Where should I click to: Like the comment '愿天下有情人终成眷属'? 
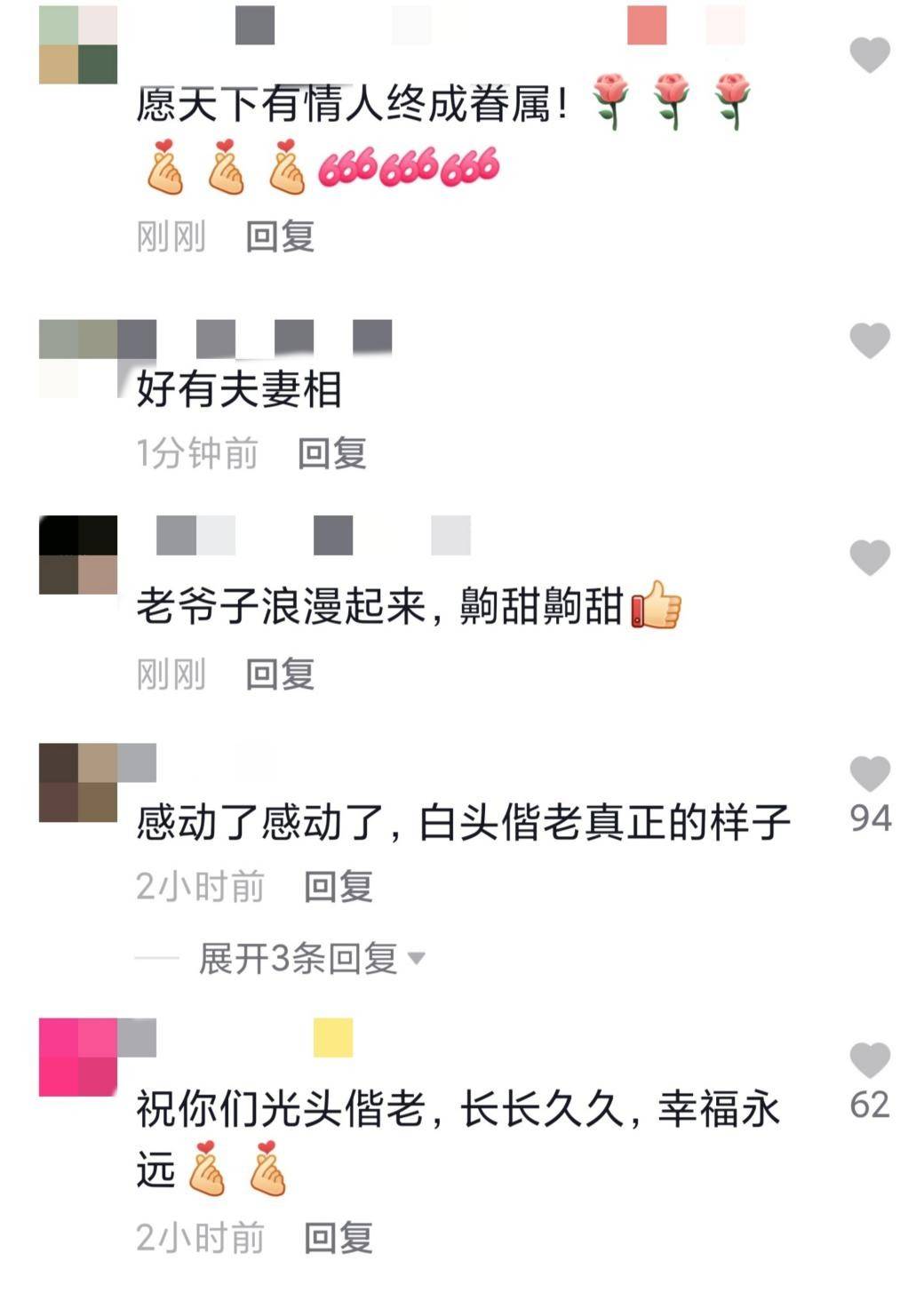tap(869, 55)
